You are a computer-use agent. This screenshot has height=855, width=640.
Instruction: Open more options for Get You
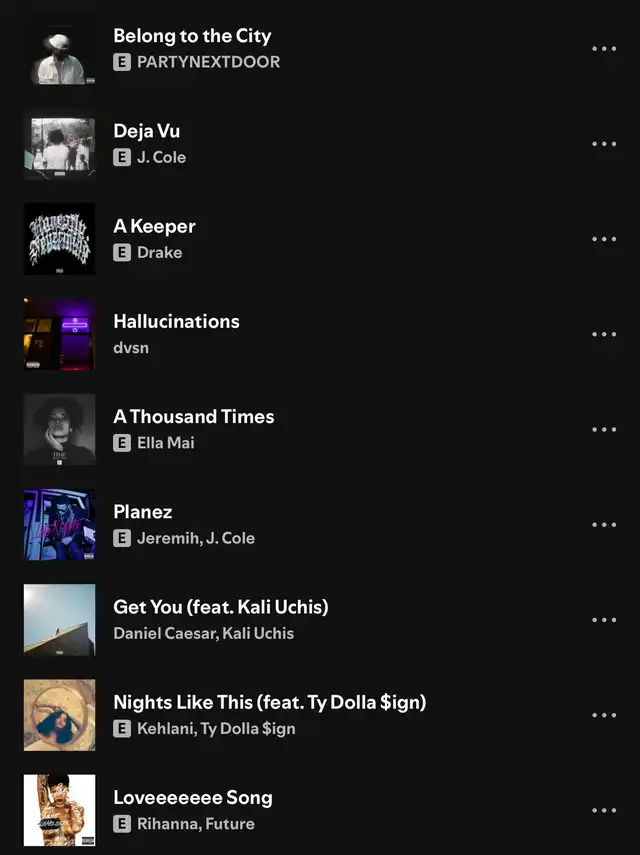(604, 620)
